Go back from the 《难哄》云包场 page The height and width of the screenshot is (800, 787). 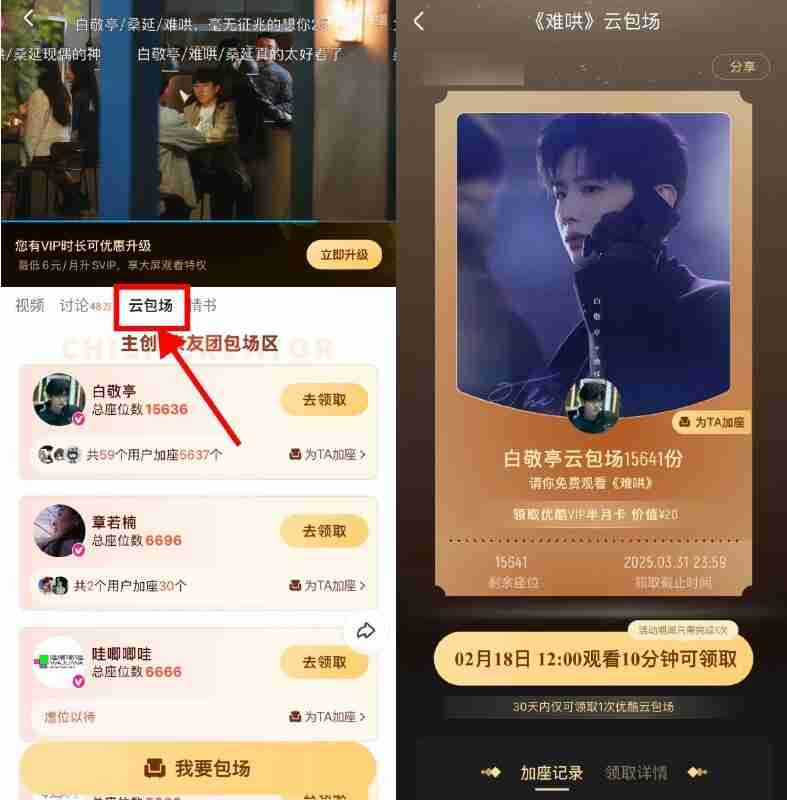(419, 21)
